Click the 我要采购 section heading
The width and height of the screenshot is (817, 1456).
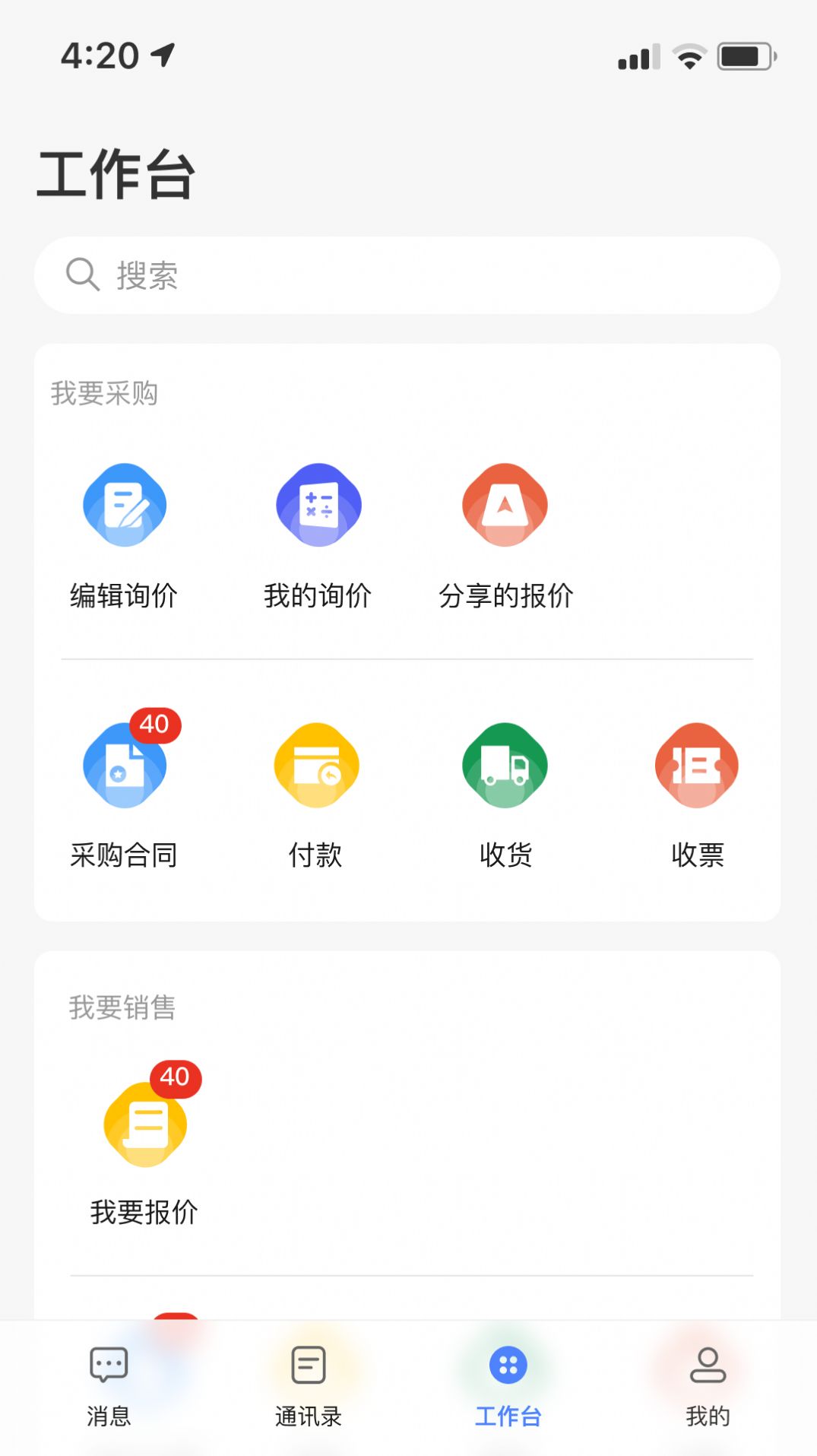coord(103,394)
